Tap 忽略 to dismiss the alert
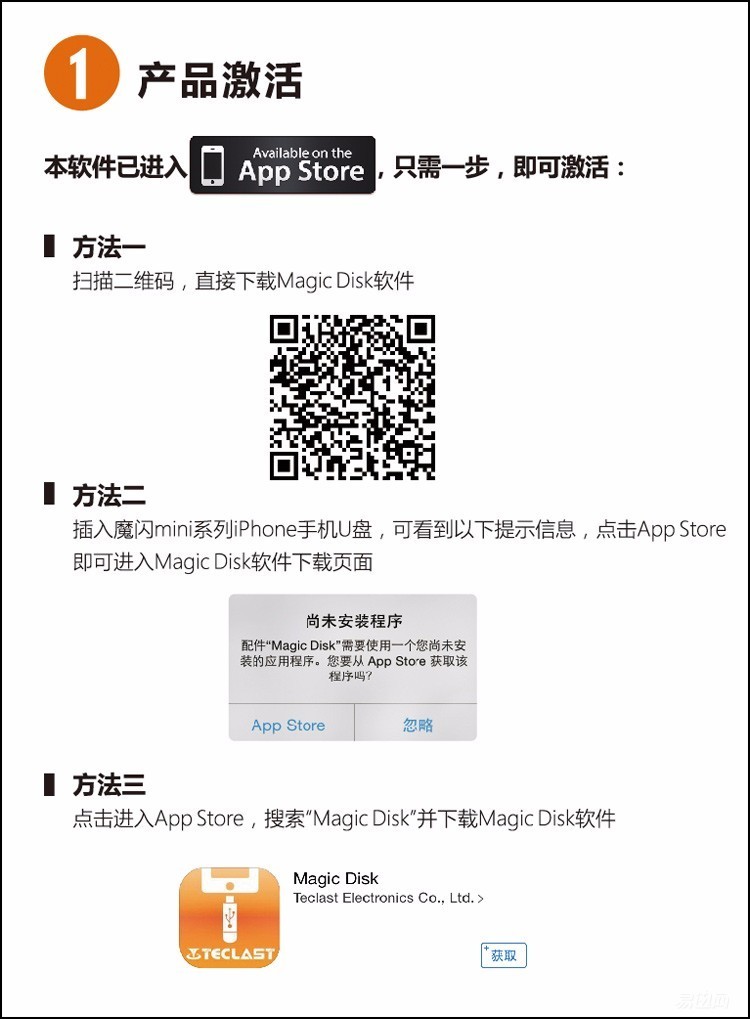 (420, 725)
